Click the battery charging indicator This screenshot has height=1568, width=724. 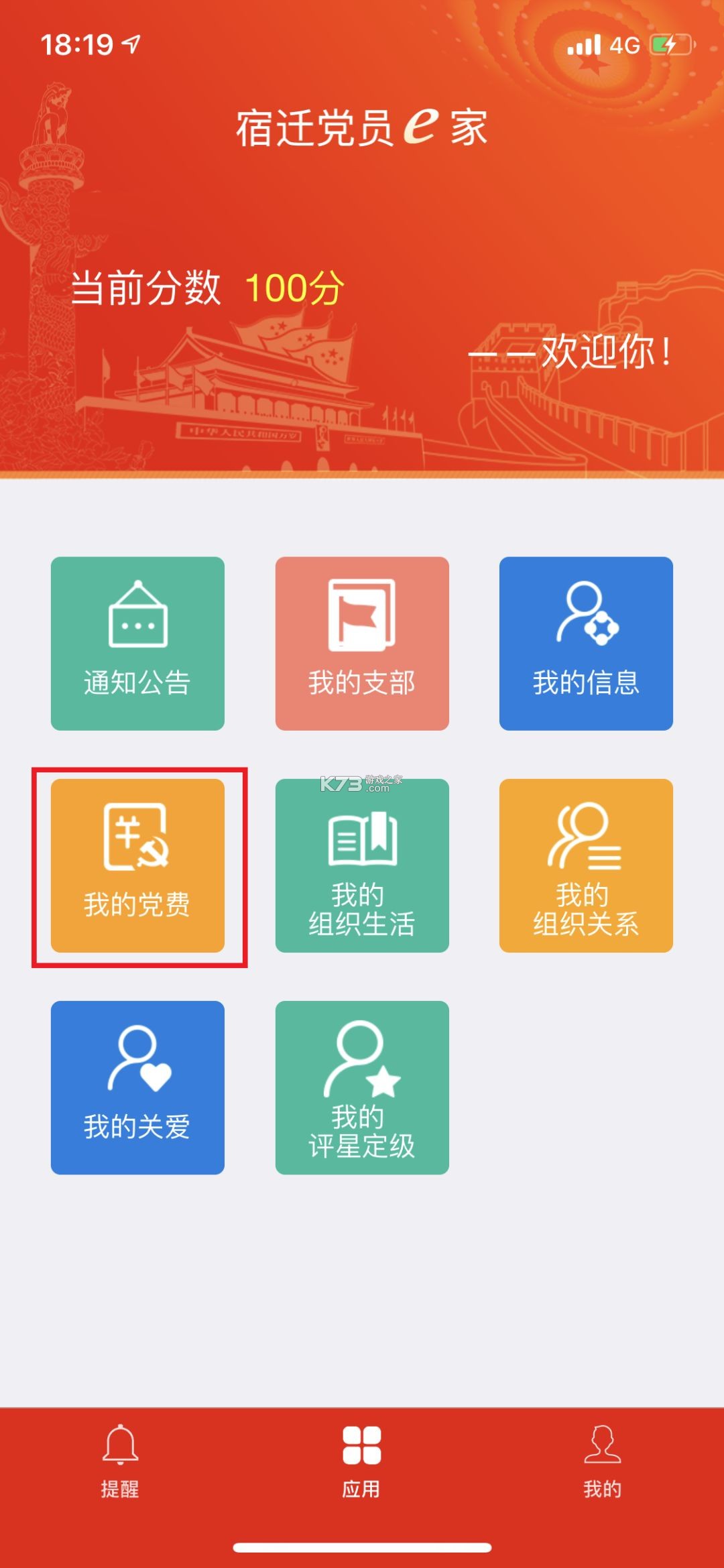tap(670, 46)
